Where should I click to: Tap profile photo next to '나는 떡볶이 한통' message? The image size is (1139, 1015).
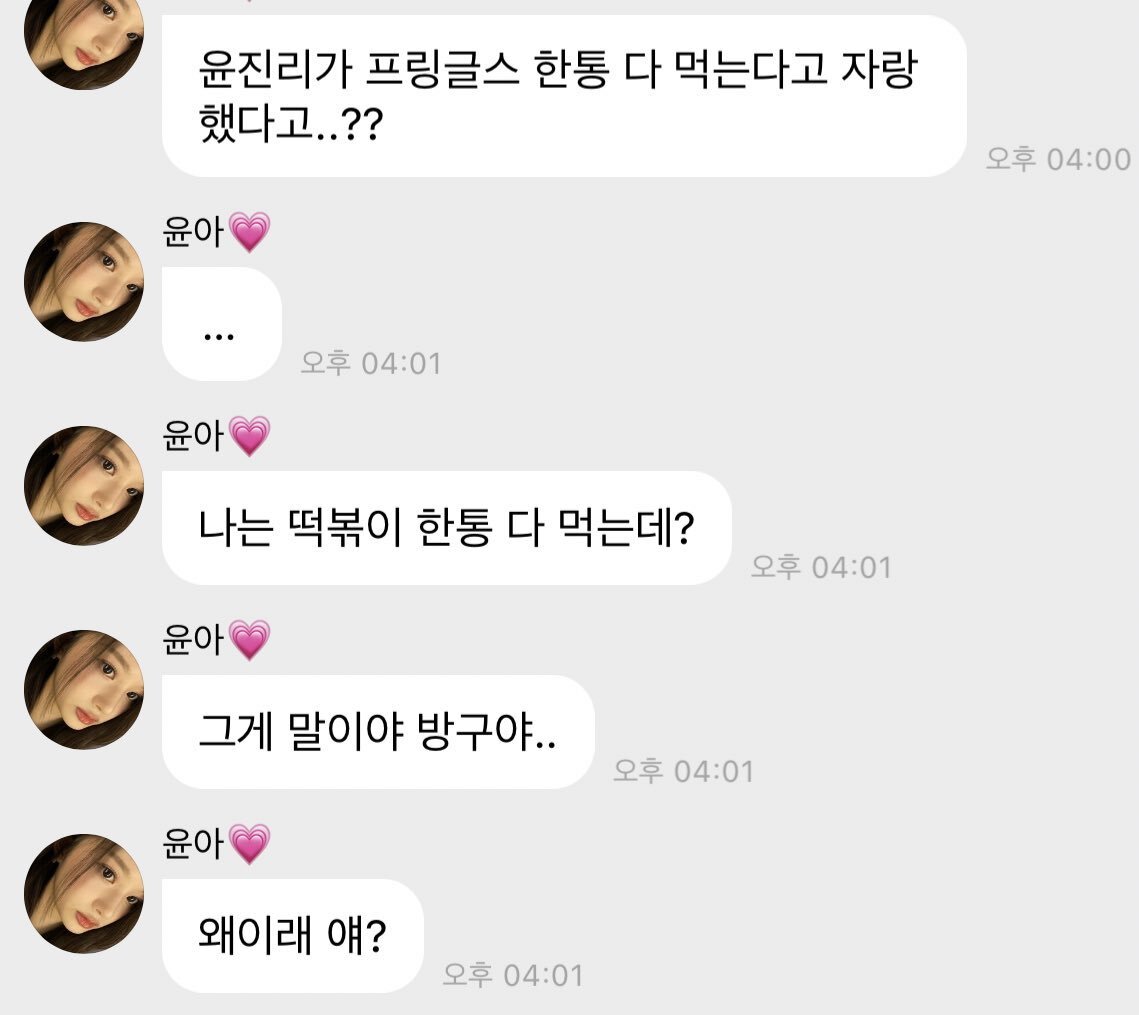click(x=84, y=486)
